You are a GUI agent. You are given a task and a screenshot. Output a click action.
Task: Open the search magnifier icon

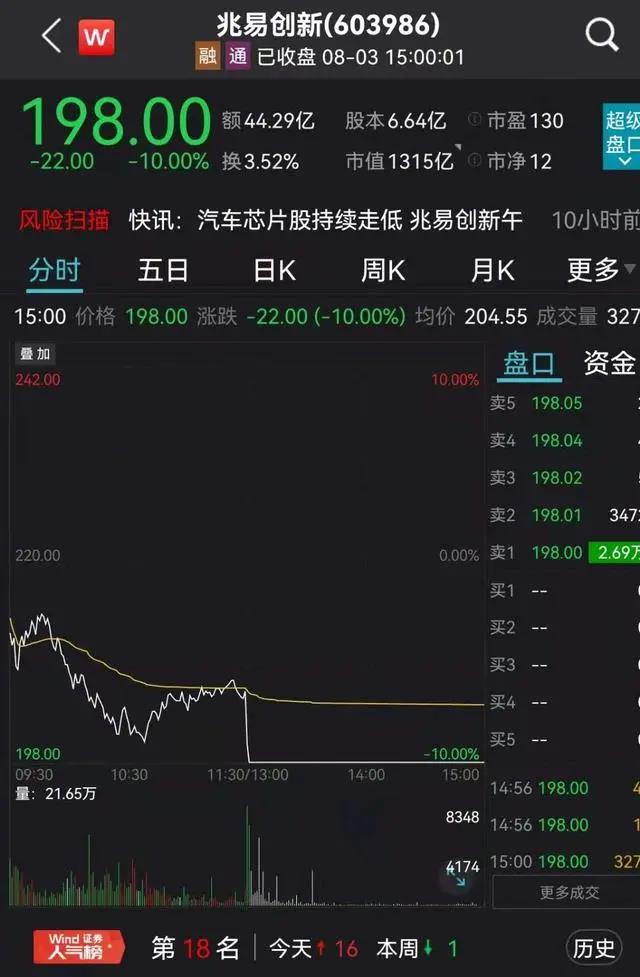tap(602, 36)
